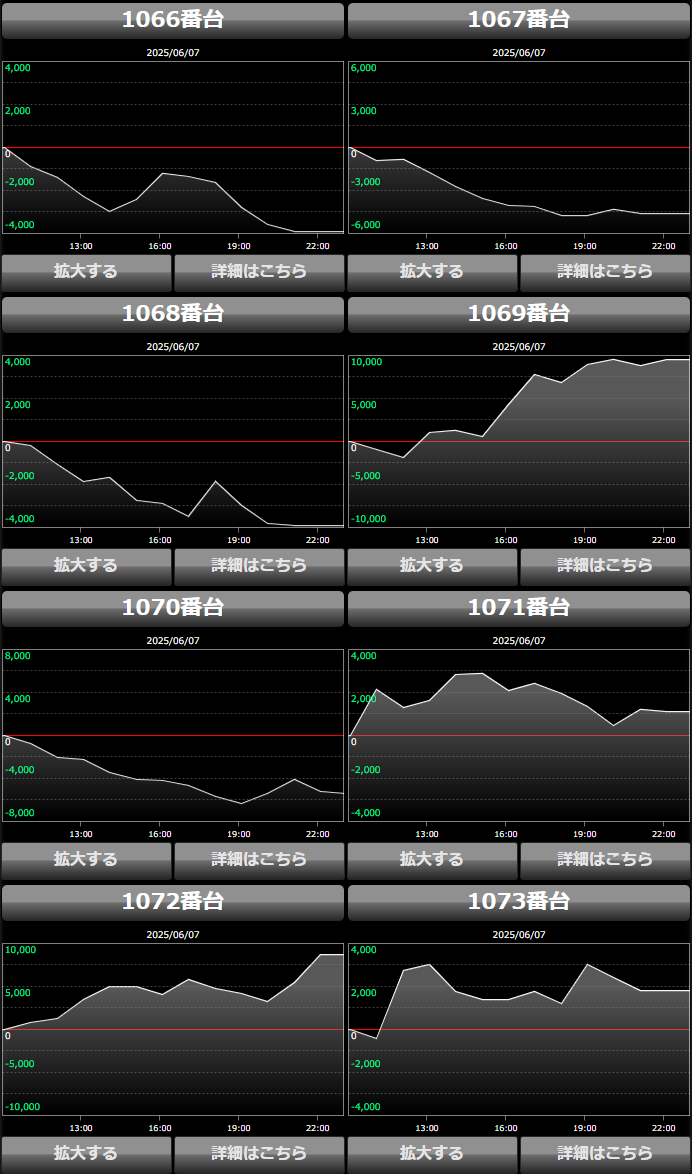
Task: Tap 拡大する under machine 1066
Action: (x=86, y=273)
